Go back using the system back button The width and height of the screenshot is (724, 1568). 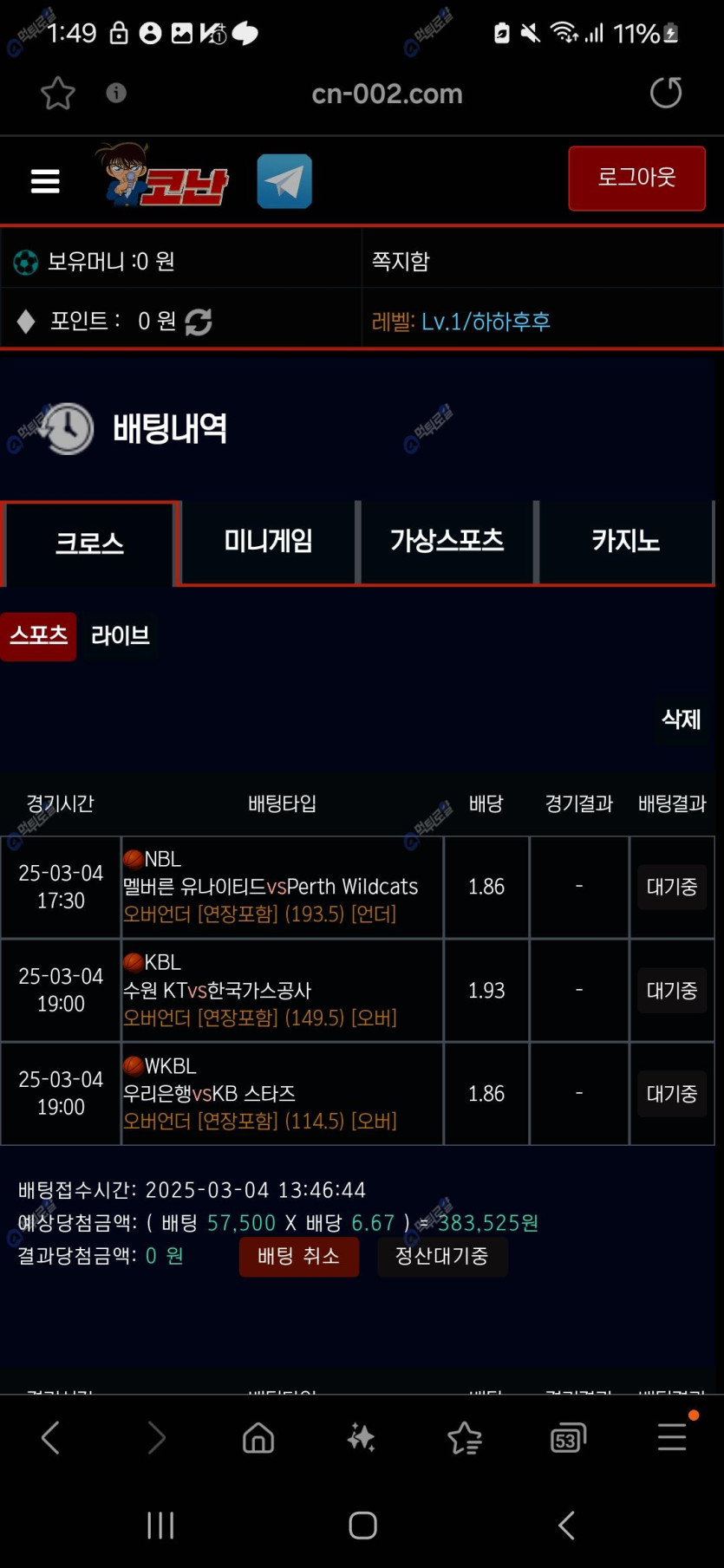click(x=567, y=1526)
